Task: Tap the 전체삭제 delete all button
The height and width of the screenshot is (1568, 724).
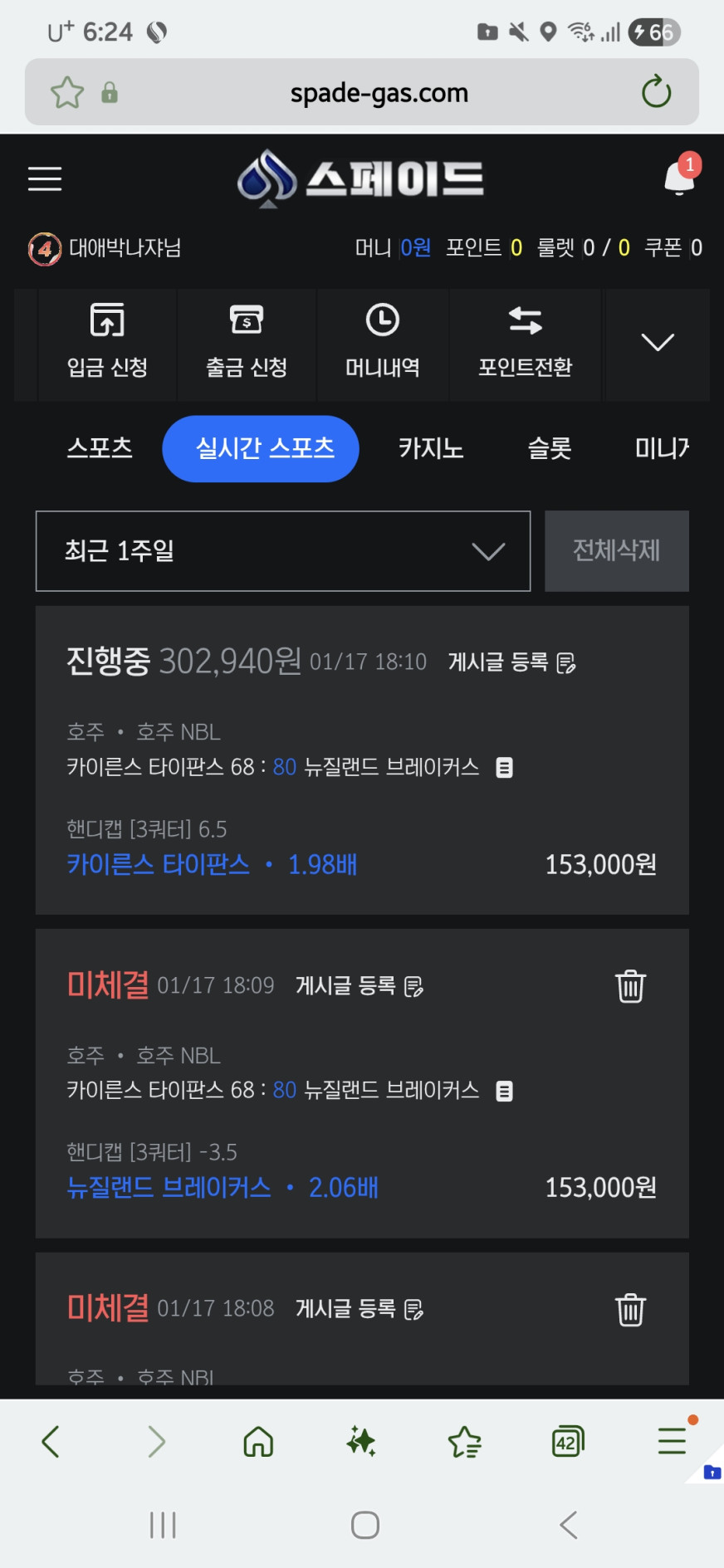Action: (x=616, y=551)
